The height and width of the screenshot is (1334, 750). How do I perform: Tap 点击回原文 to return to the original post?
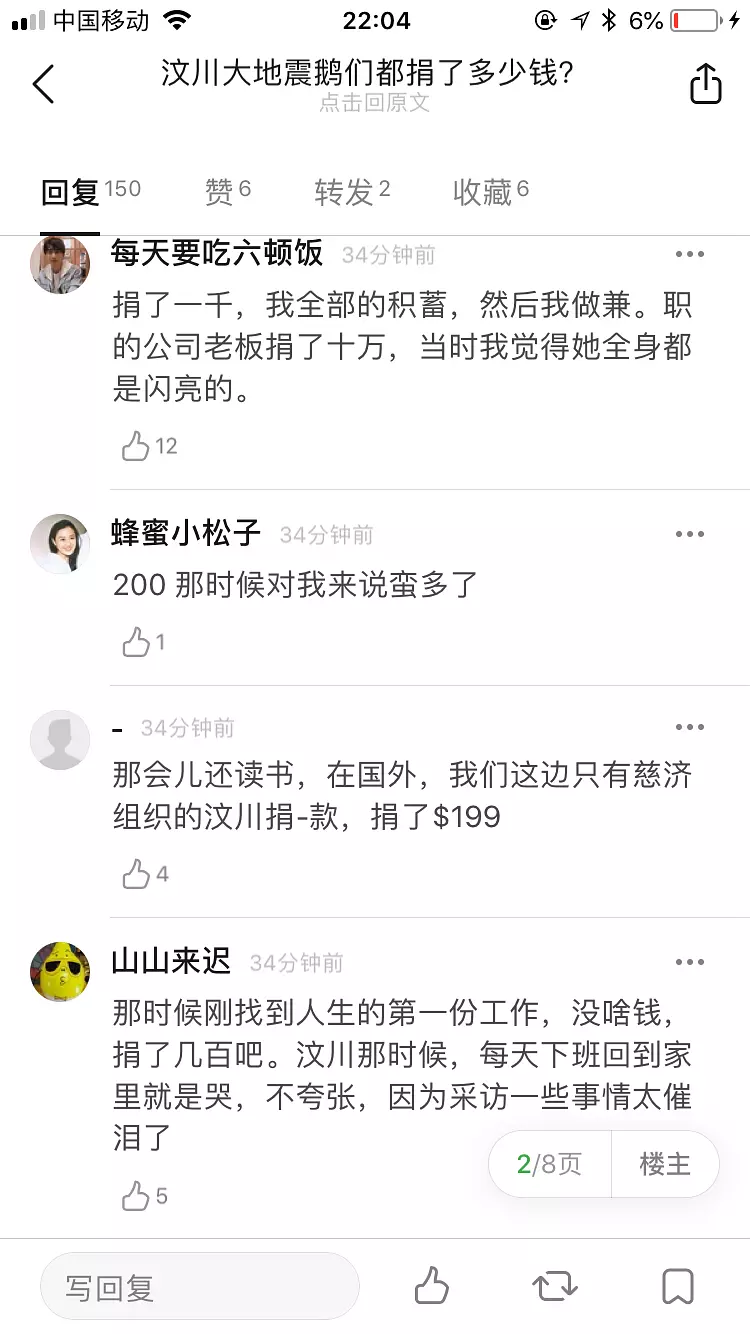(x=374, y=103)
